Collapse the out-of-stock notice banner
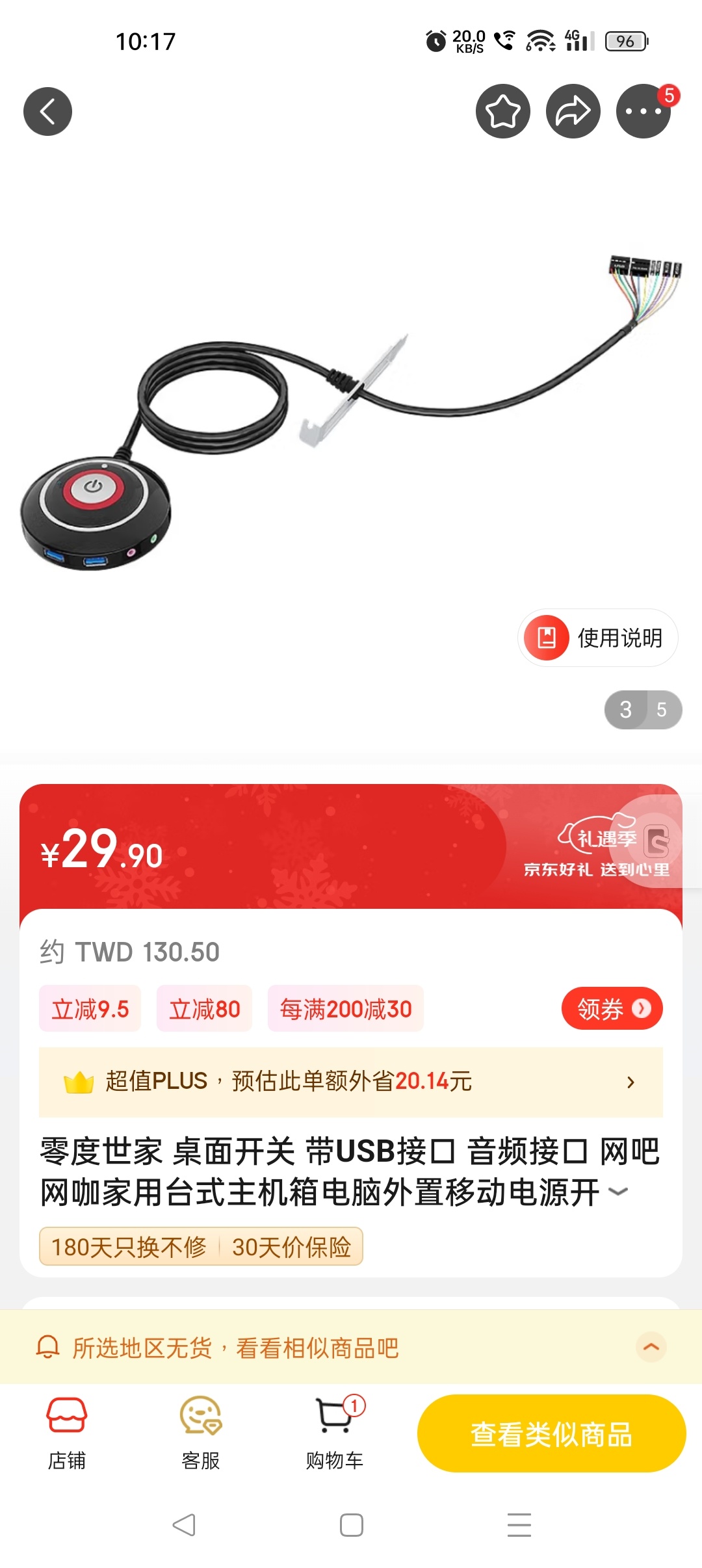The height and width of the screenshot is (1568, 702). [x=651, y=1347]
